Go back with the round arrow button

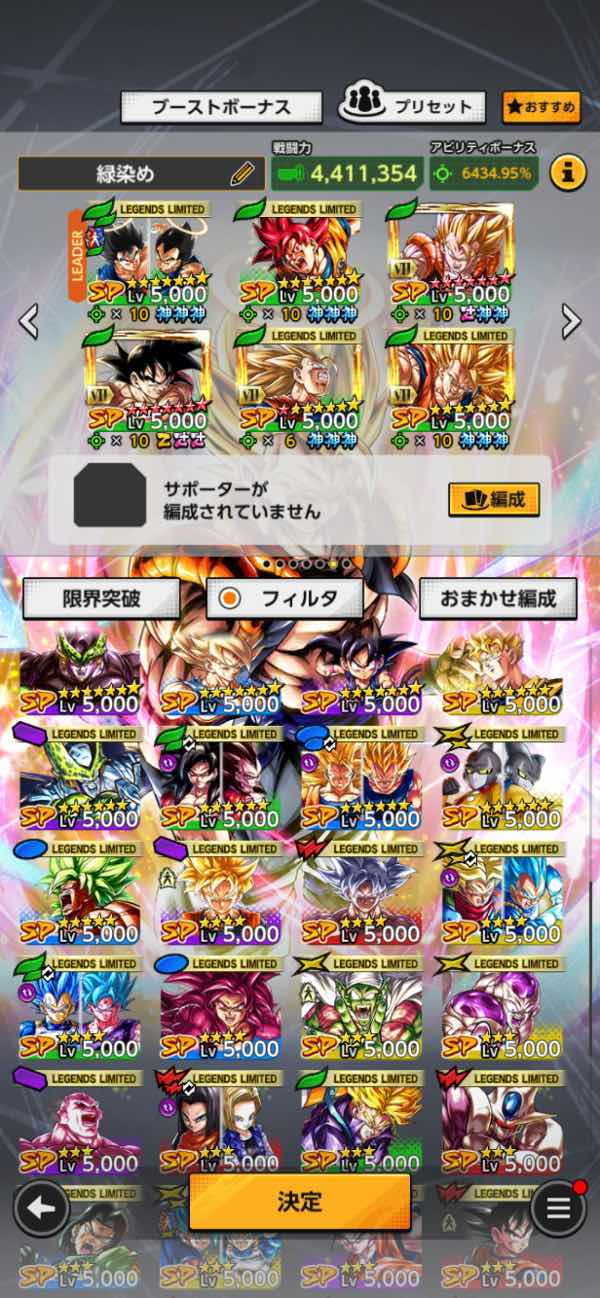click(x=42, y=1208)
